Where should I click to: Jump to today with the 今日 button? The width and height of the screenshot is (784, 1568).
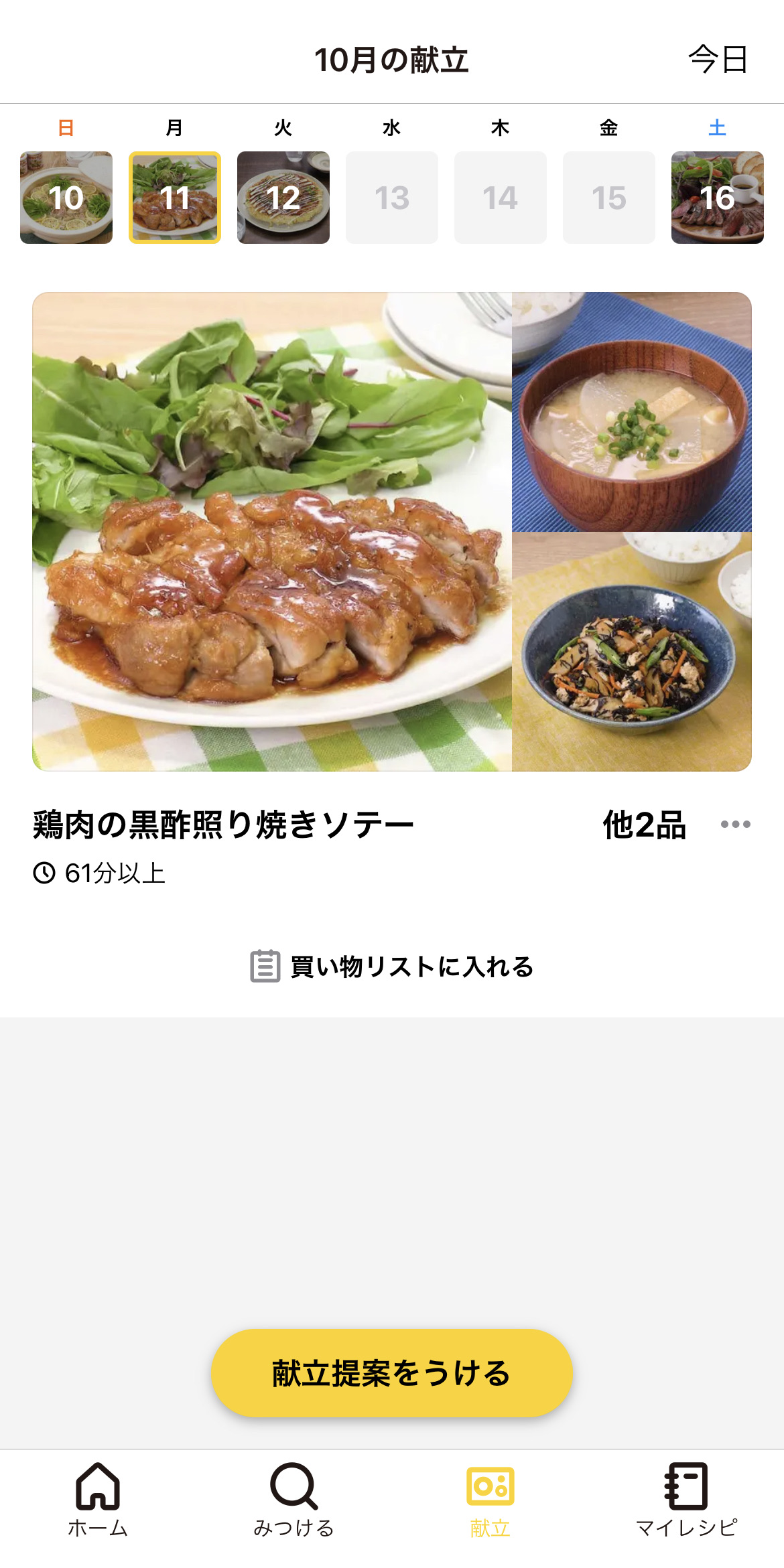718,60
